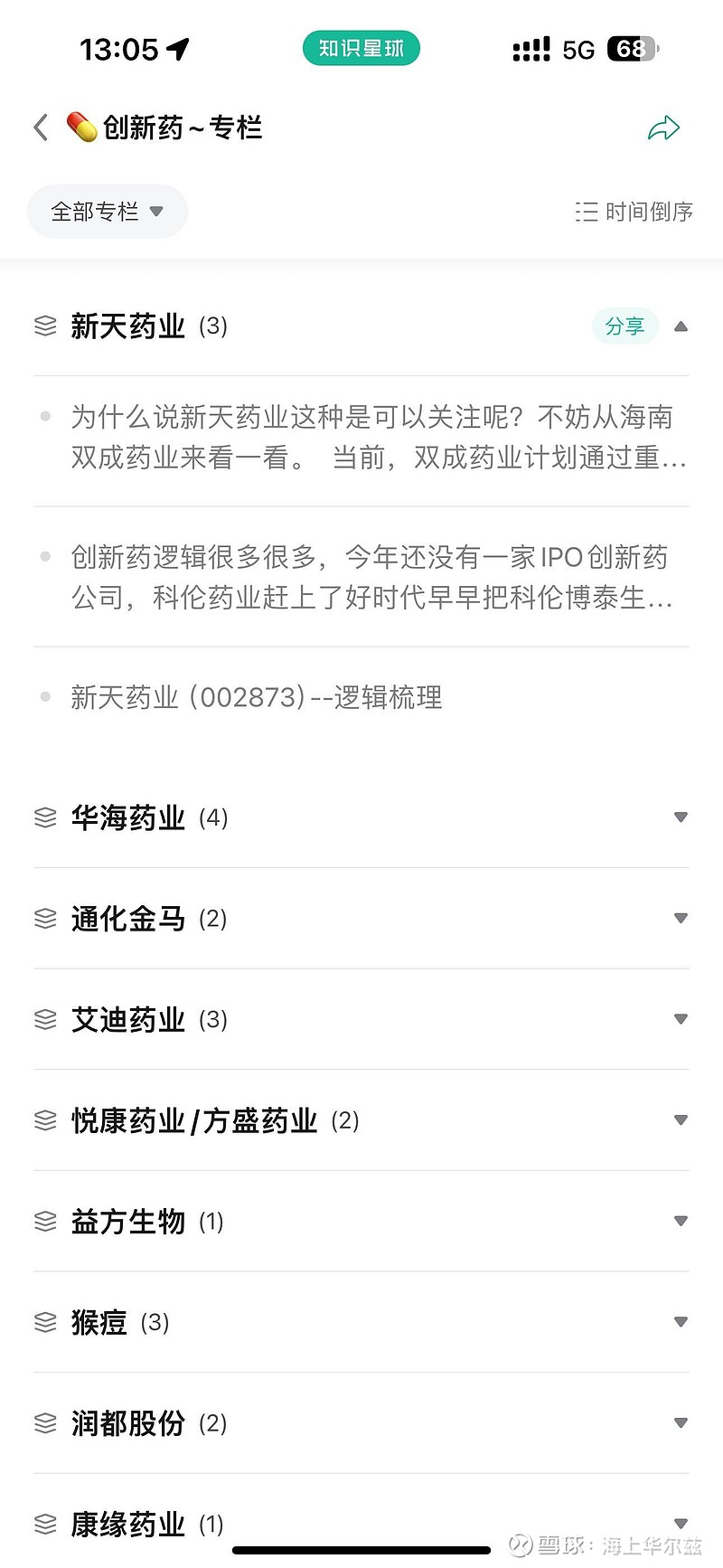Expand the 益方生物 section
The image size is (723, 1568).
pyautogui.click(x=361, y=1222)
